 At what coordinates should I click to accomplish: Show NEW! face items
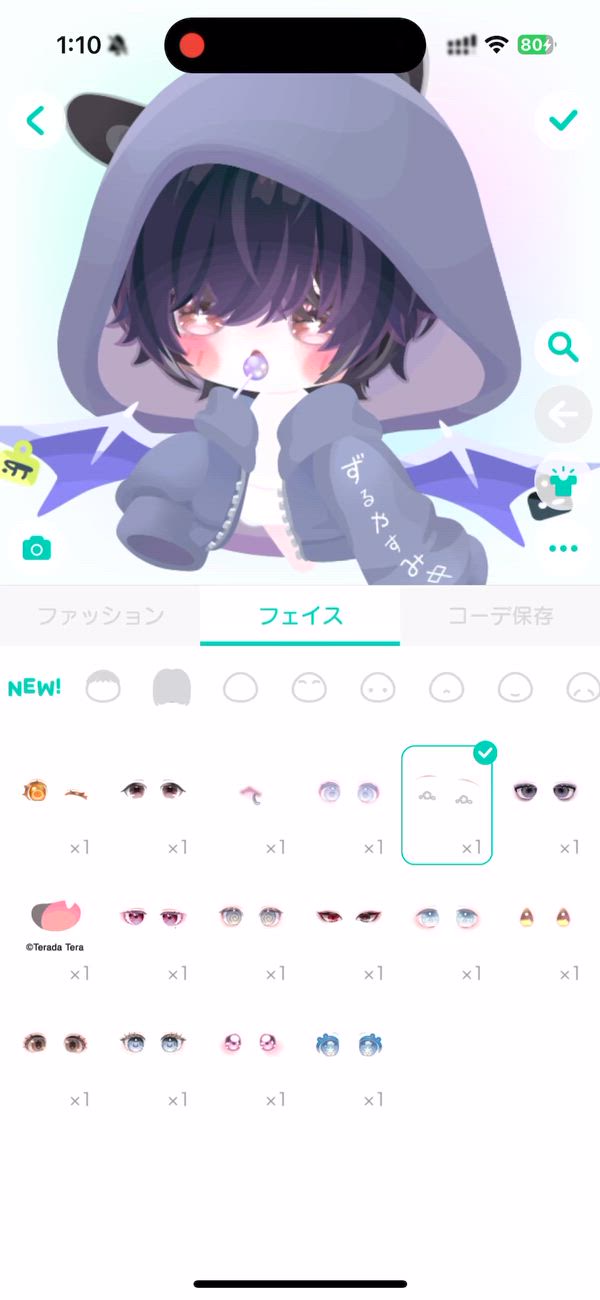(34, 688)
